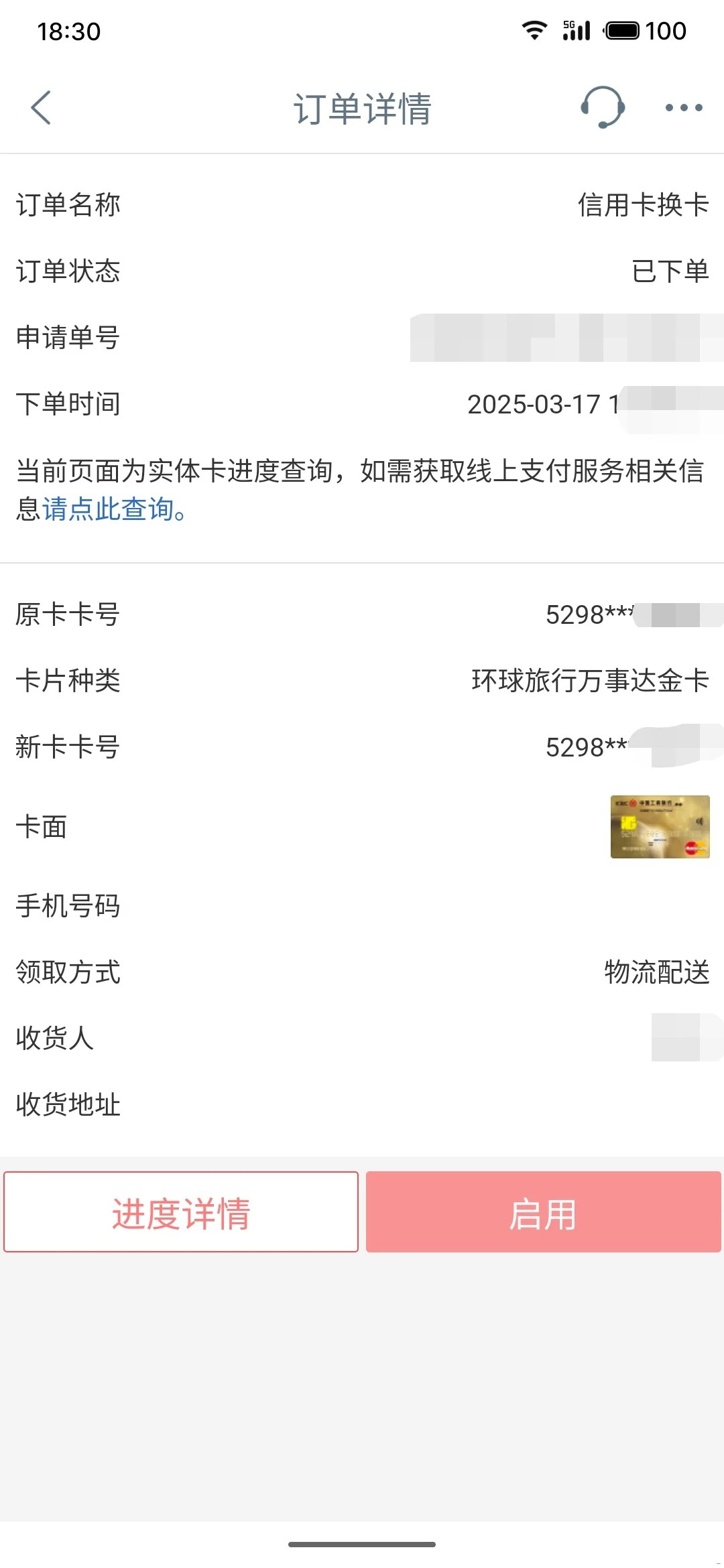The image size is (724, 1568).
Task: Tap the gold credit card thumbnail
Action: pos(659,828)
